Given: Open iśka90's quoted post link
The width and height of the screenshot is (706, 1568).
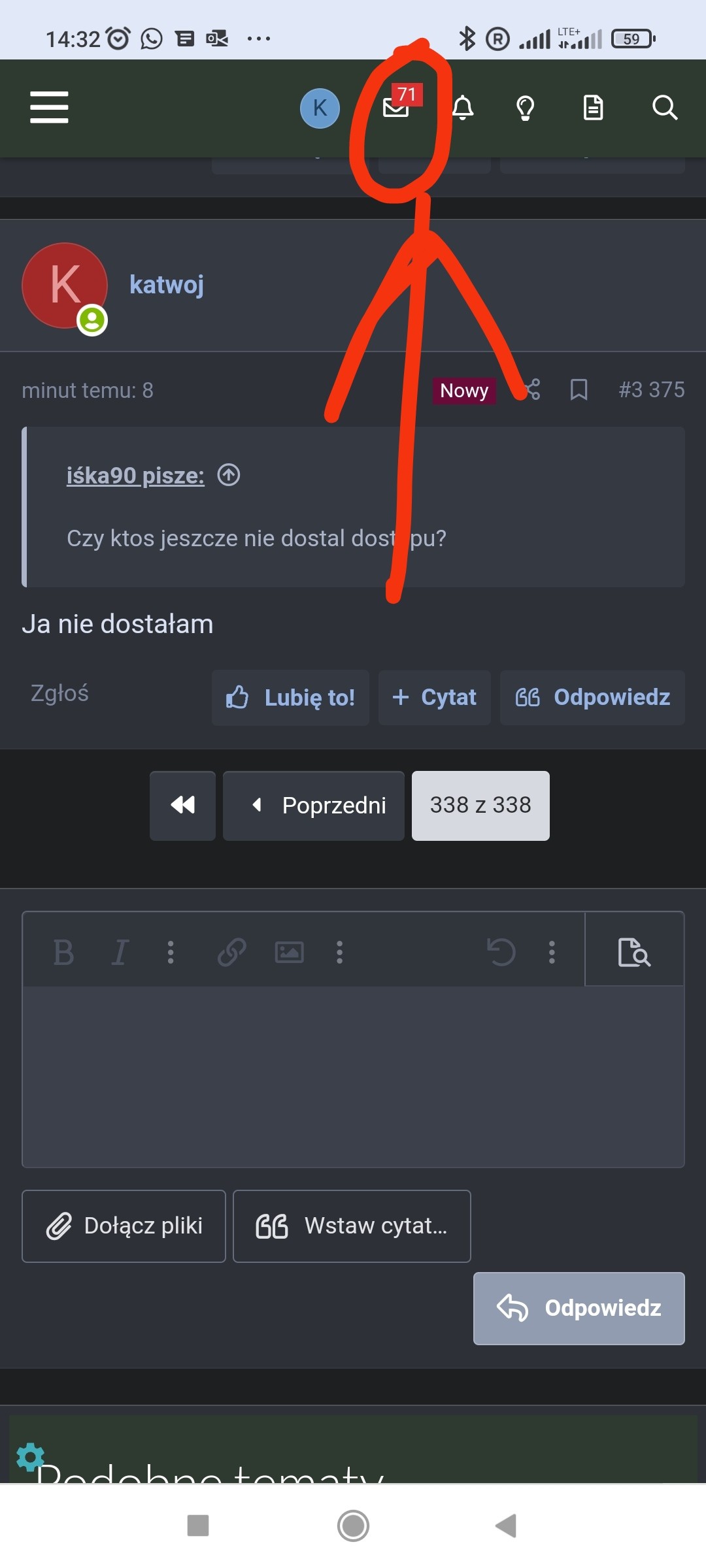Looking at the screenshot, I should 135,476.
